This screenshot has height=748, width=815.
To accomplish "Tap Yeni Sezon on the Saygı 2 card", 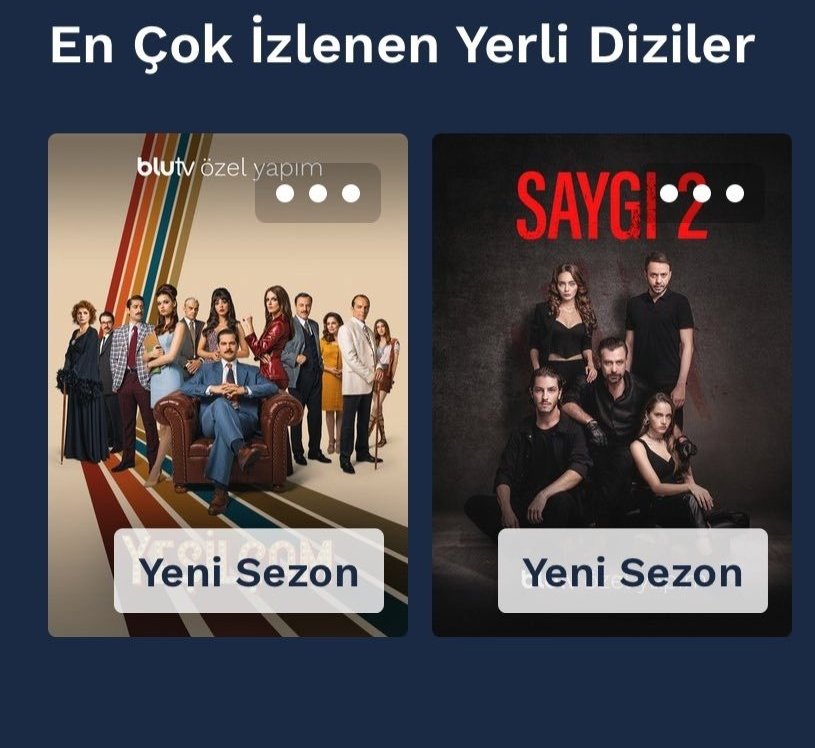I will tap(633, 571).
